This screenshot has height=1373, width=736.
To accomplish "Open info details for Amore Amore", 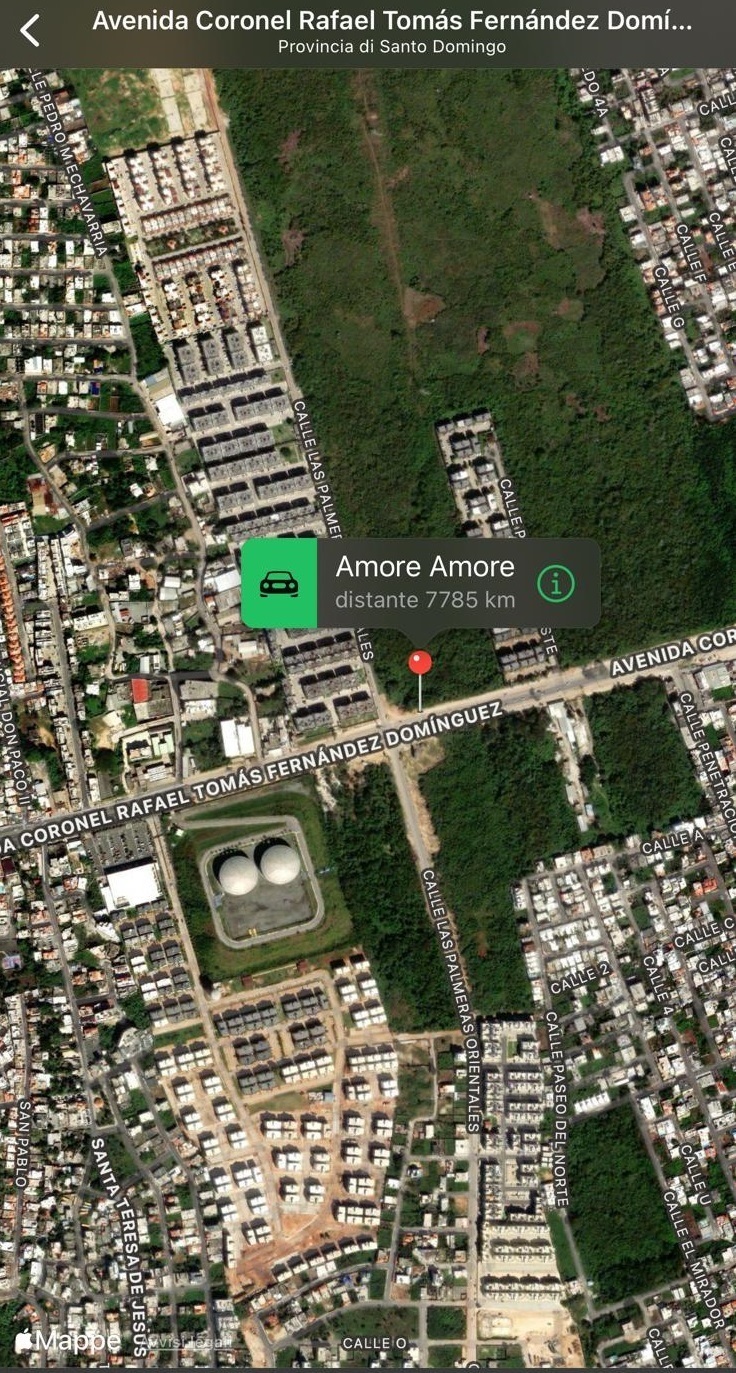I will (x=556, y=583).
